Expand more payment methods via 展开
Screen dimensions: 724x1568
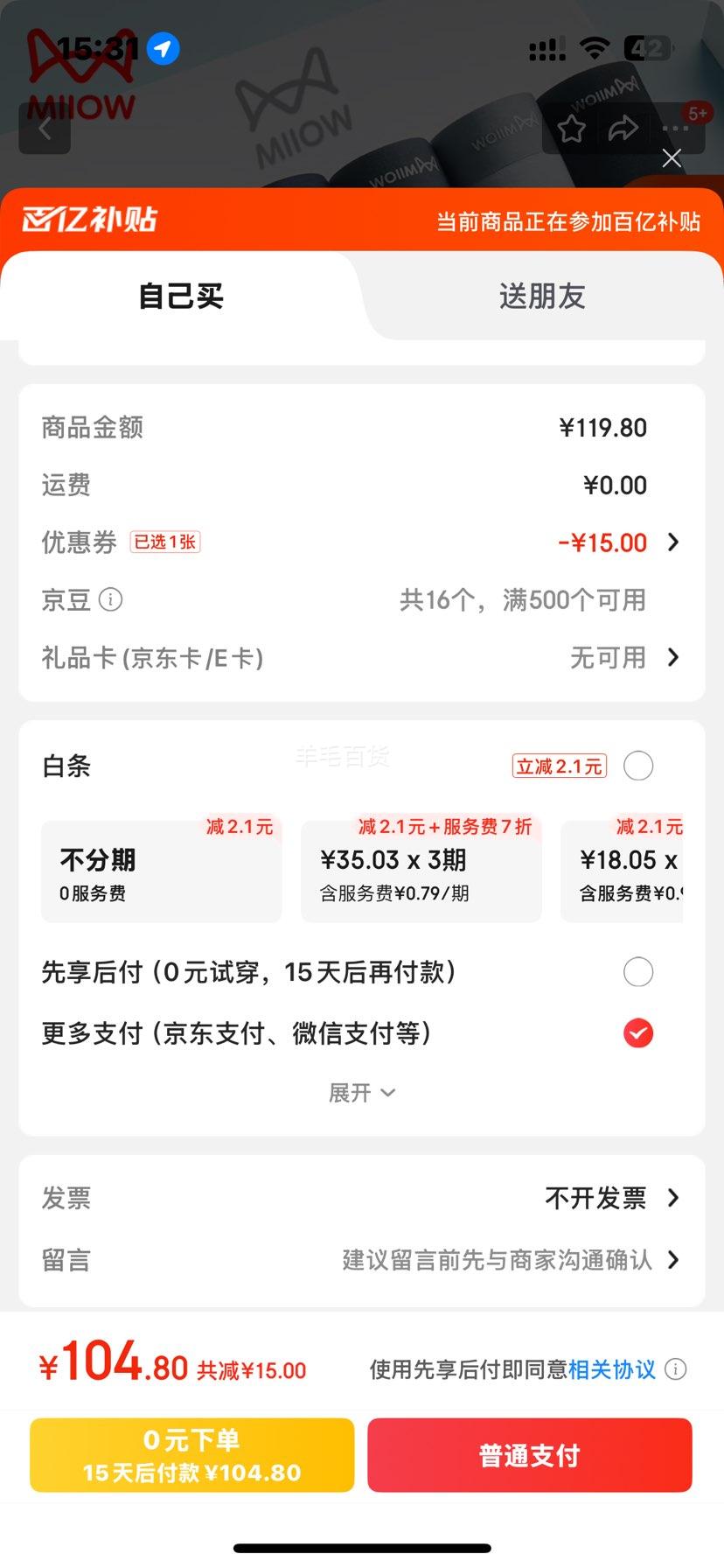pos(361,1093)
